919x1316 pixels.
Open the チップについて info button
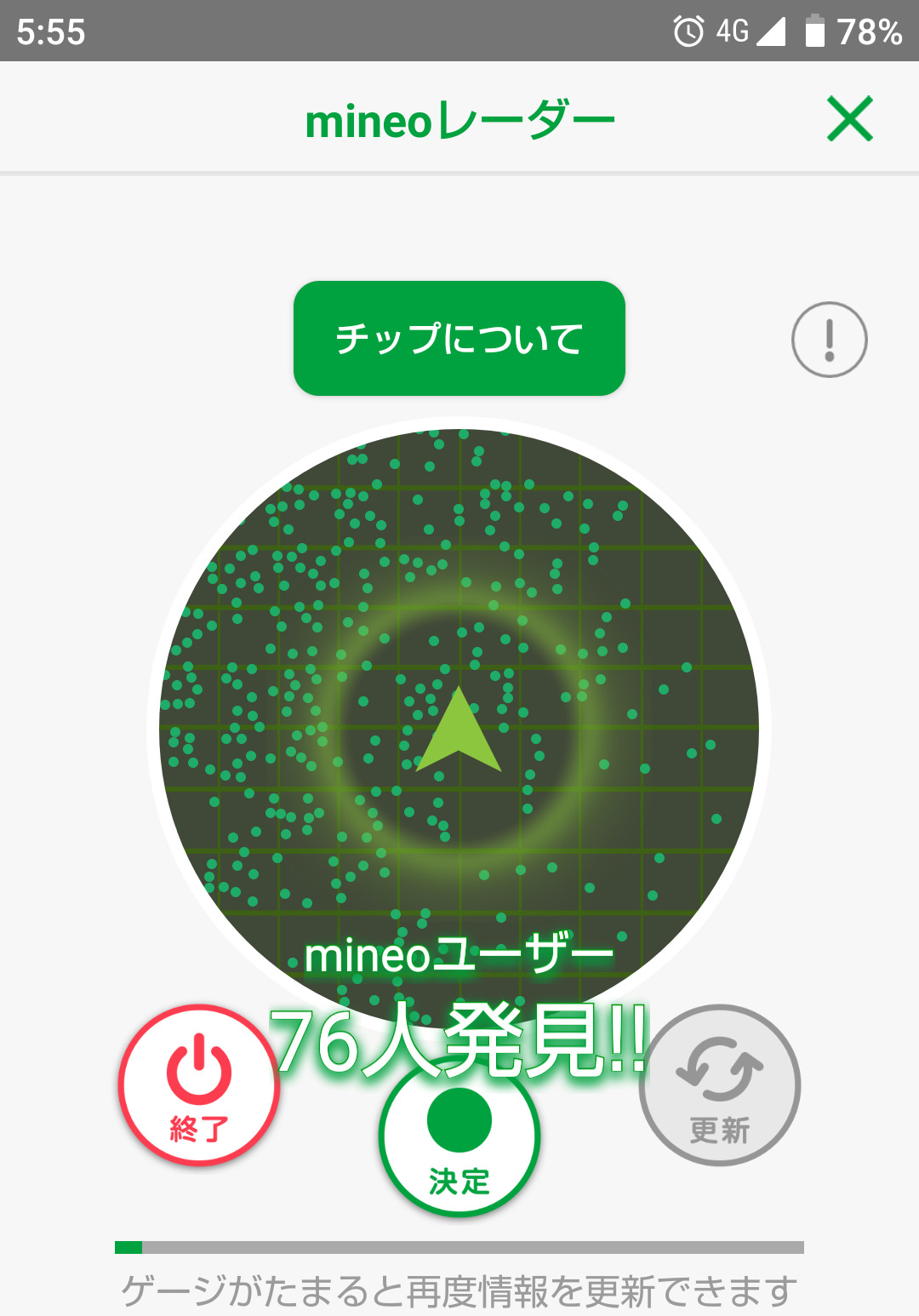point(459,339)
